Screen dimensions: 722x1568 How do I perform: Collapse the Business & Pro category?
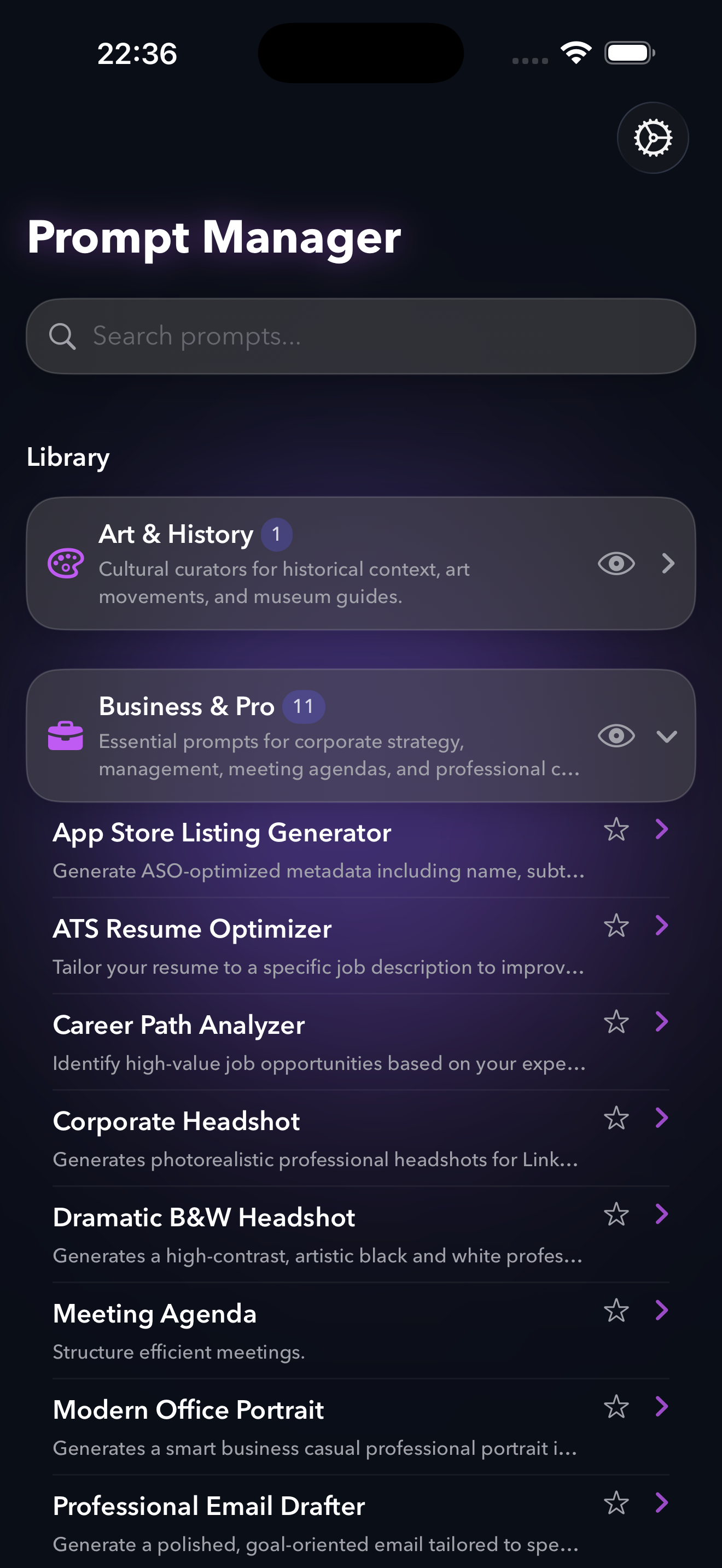click(x=667, y=736)
